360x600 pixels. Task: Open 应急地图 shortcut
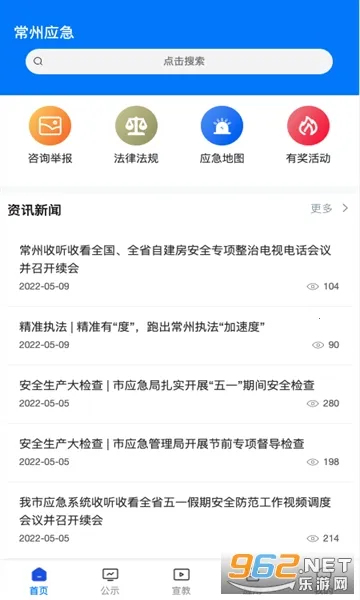point(222,135)
